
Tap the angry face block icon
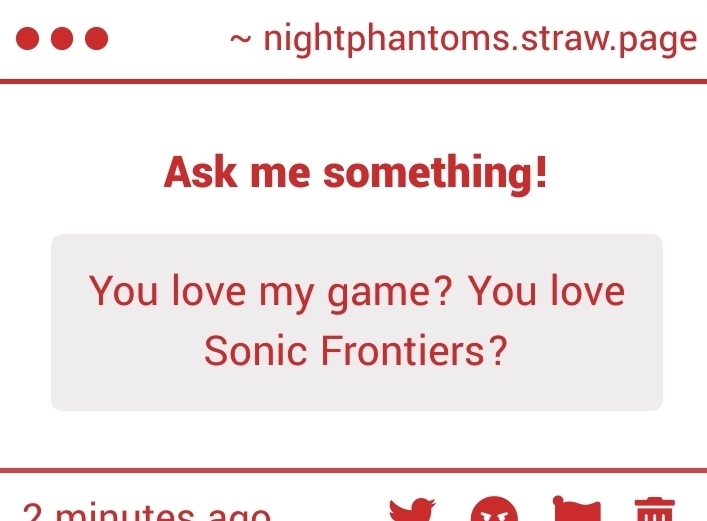coord(495,511)
